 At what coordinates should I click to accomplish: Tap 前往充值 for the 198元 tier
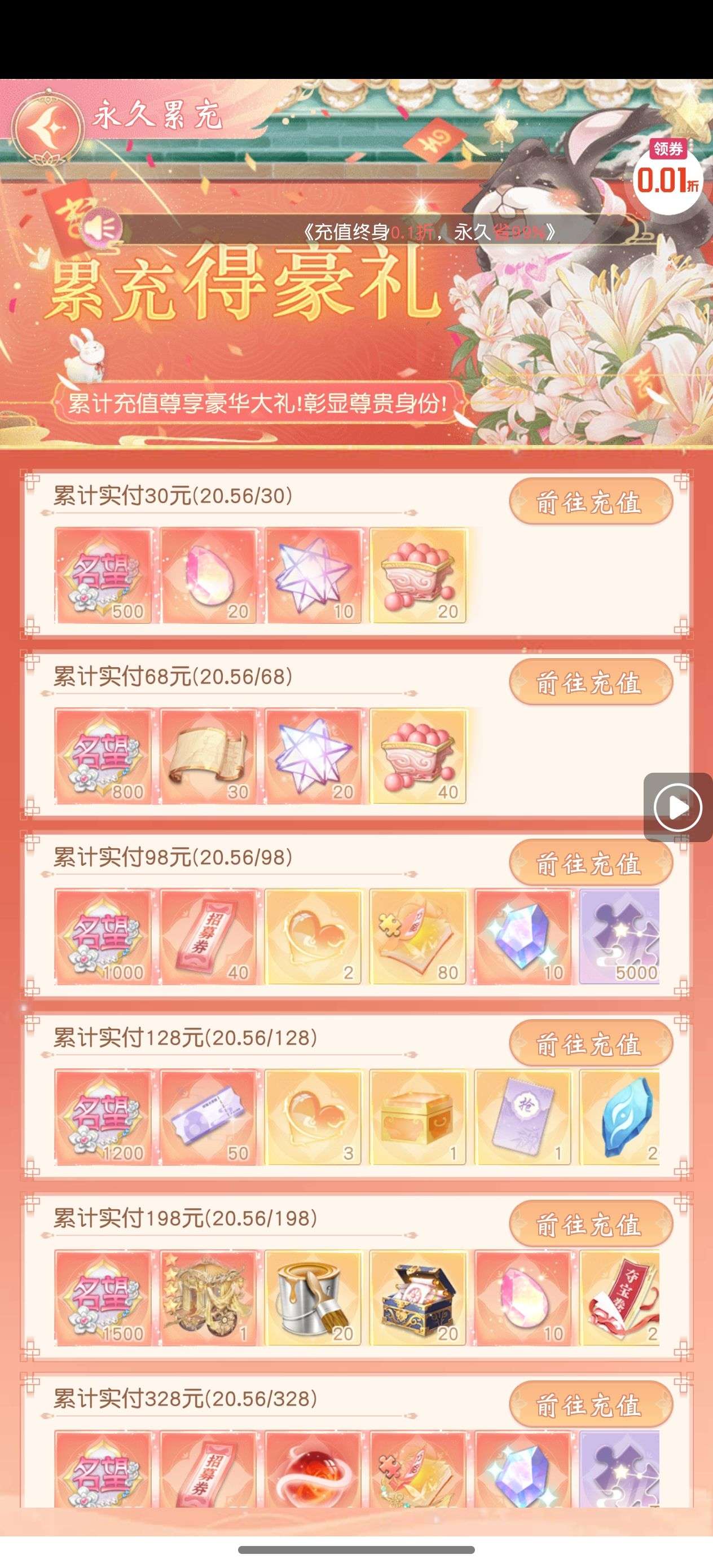coord(590,1225)
